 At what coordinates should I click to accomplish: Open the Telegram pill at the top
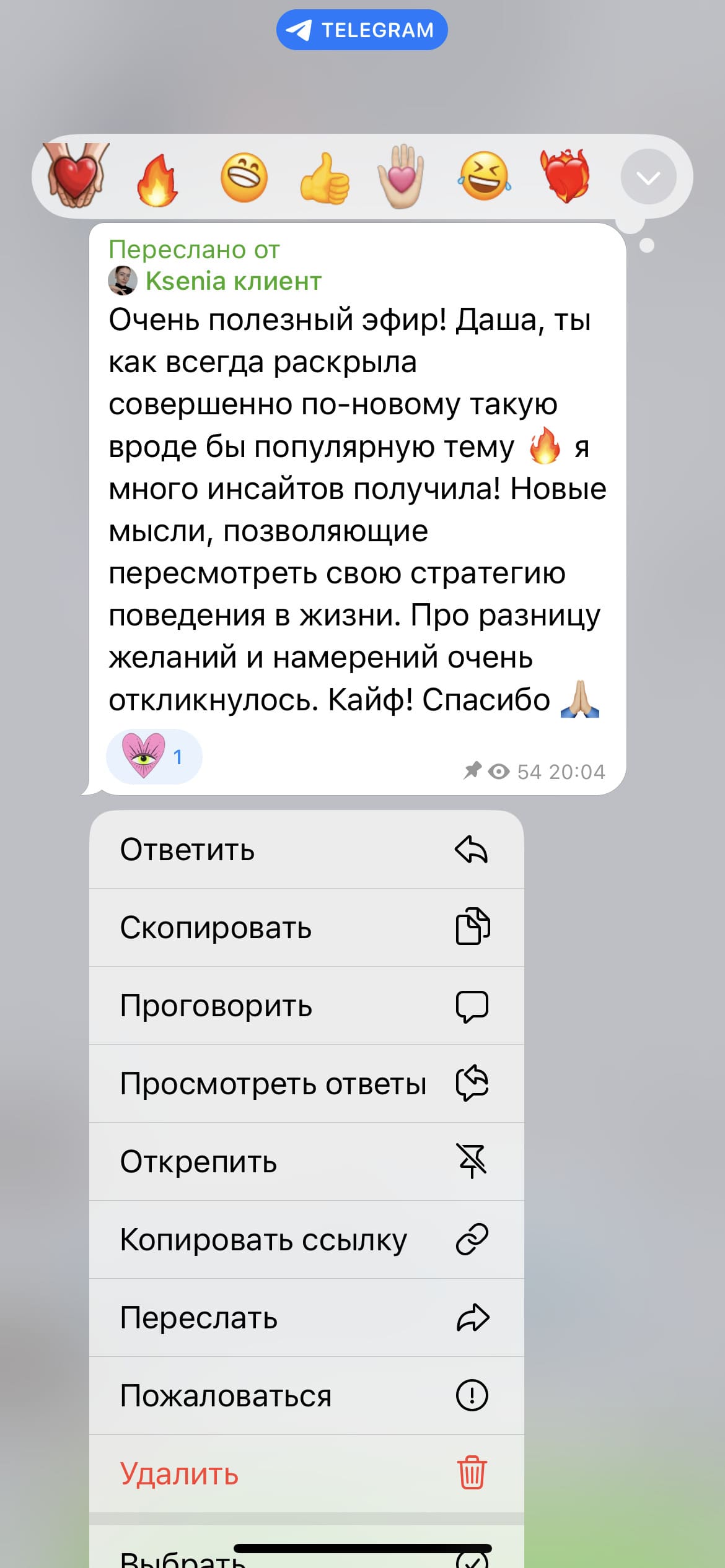coord(362,30)
